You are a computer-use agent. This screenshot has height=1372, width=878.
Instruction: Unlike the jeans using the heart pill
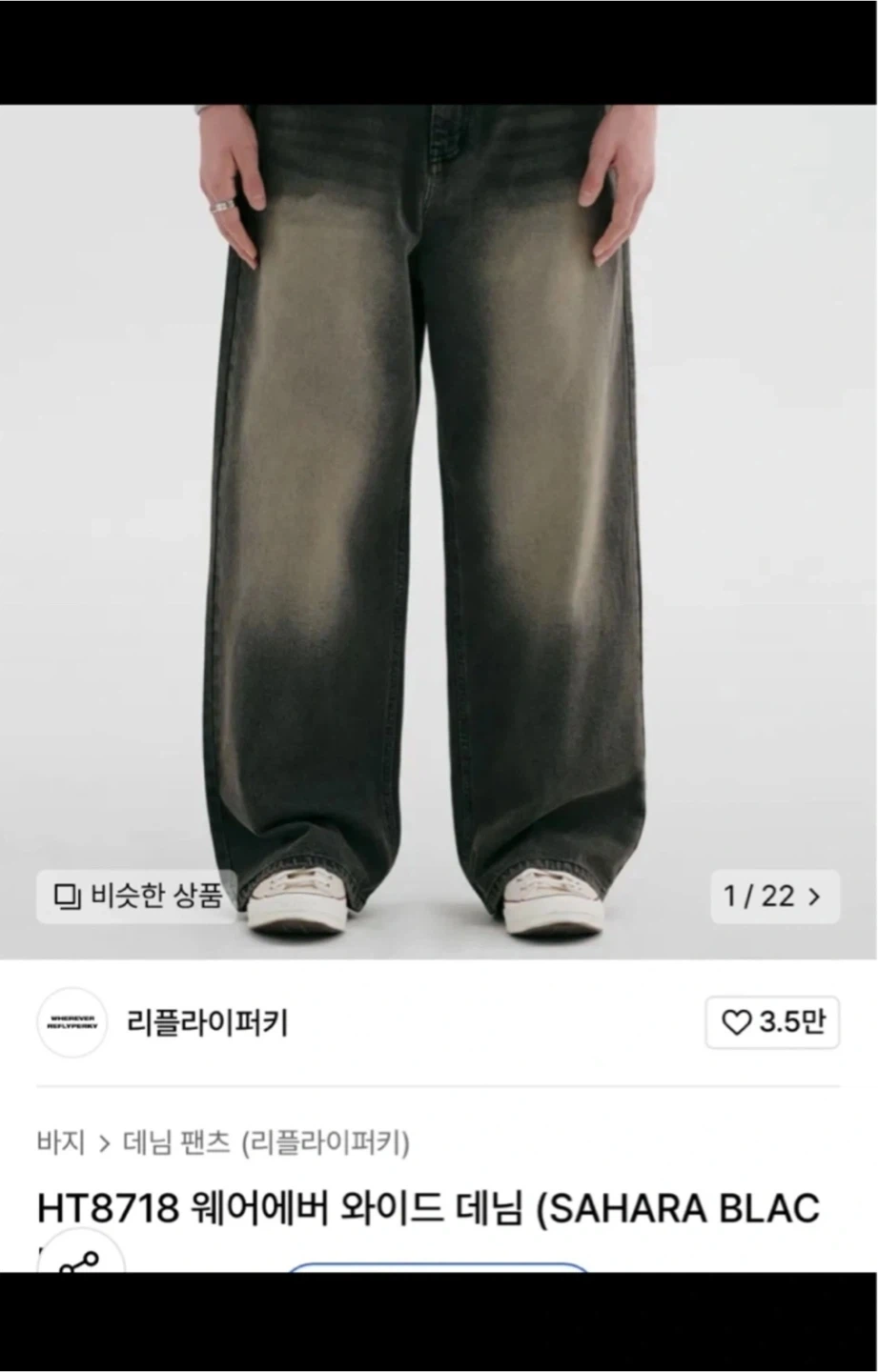[x=772, y=1023]
